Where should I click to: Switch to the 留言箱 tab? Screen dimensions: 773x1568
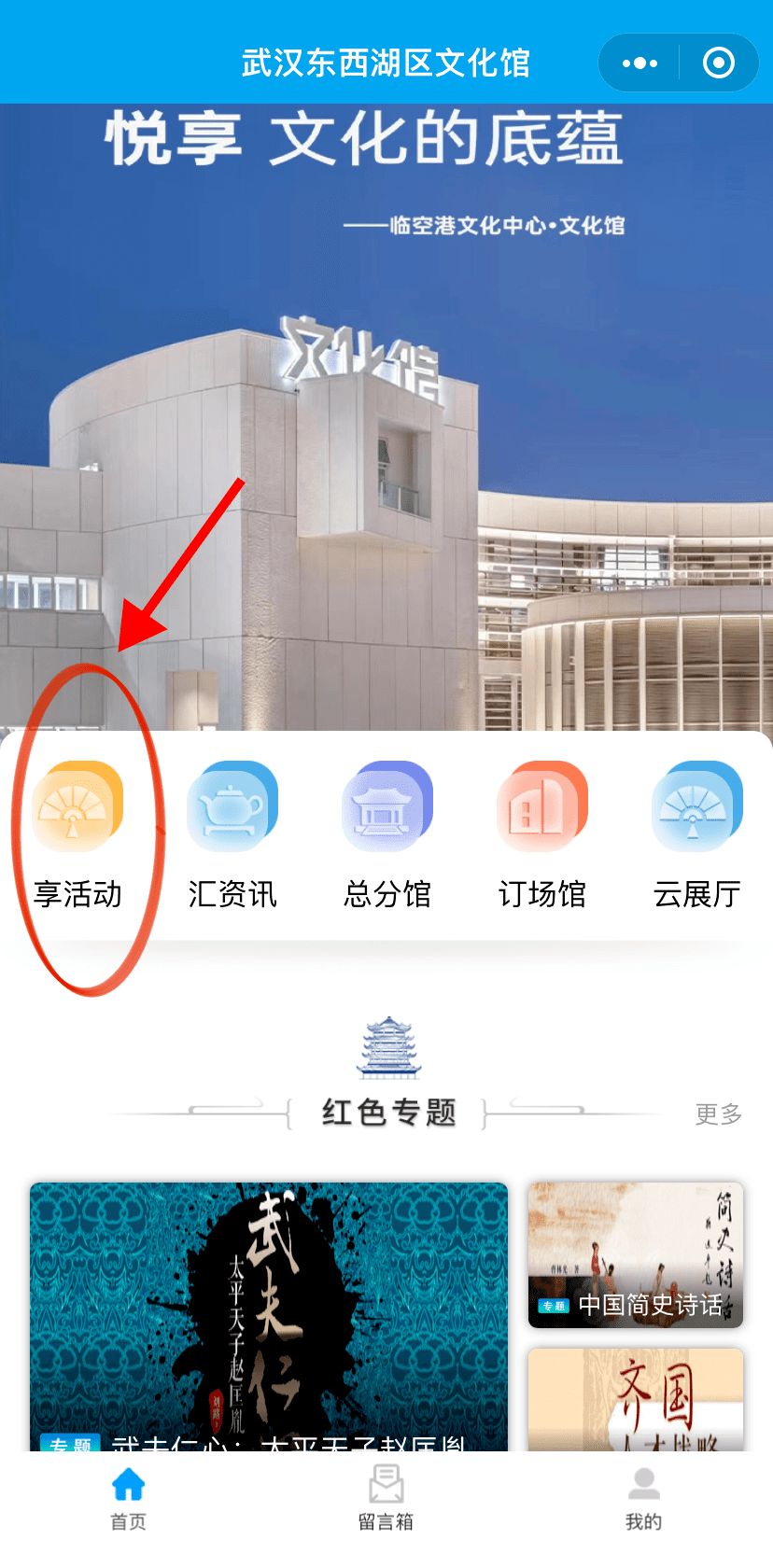click(386, 1497)
